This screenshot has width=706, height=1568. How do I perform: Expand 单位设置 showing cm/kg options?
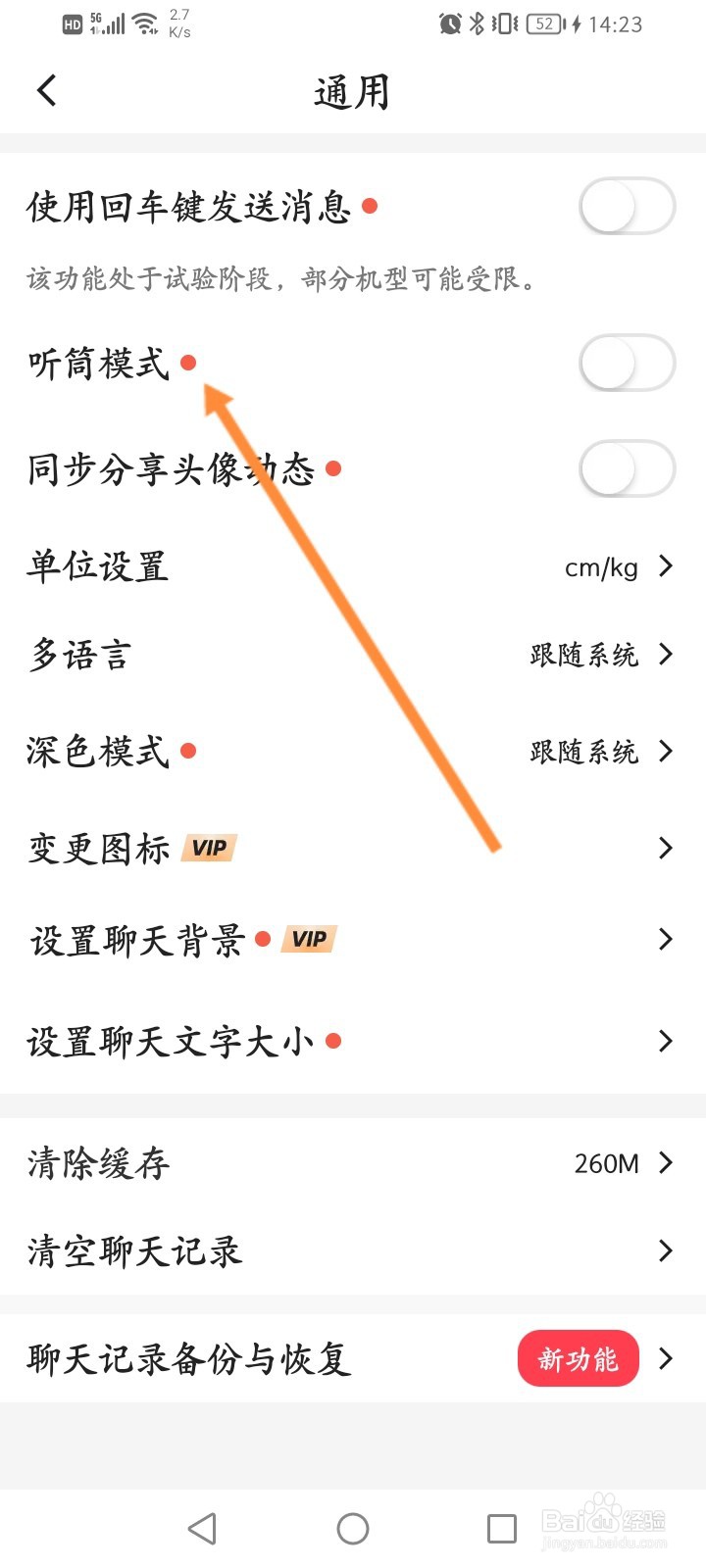pyautogui.click(x=353, y=566)
